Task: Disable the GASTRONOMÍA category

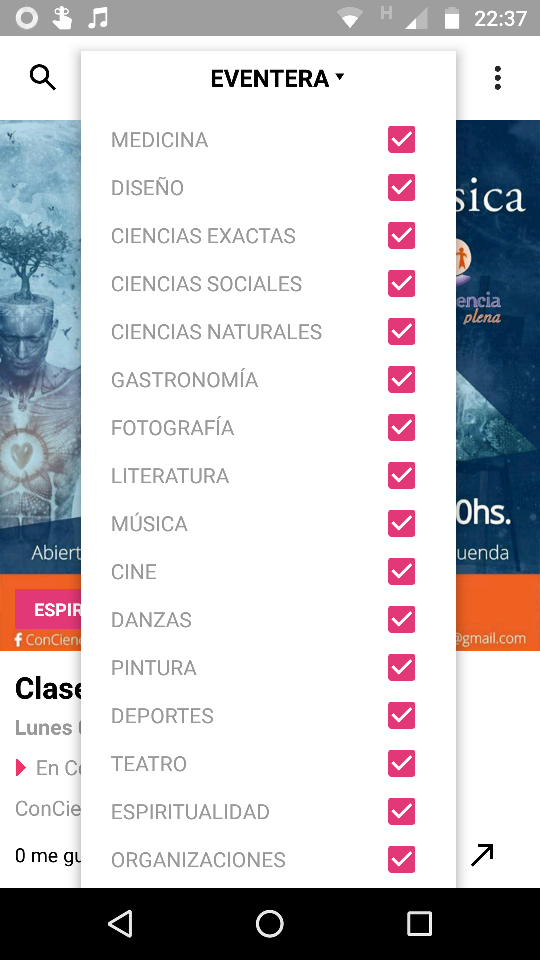Action: pyautogui.click(x=402, y=380)
